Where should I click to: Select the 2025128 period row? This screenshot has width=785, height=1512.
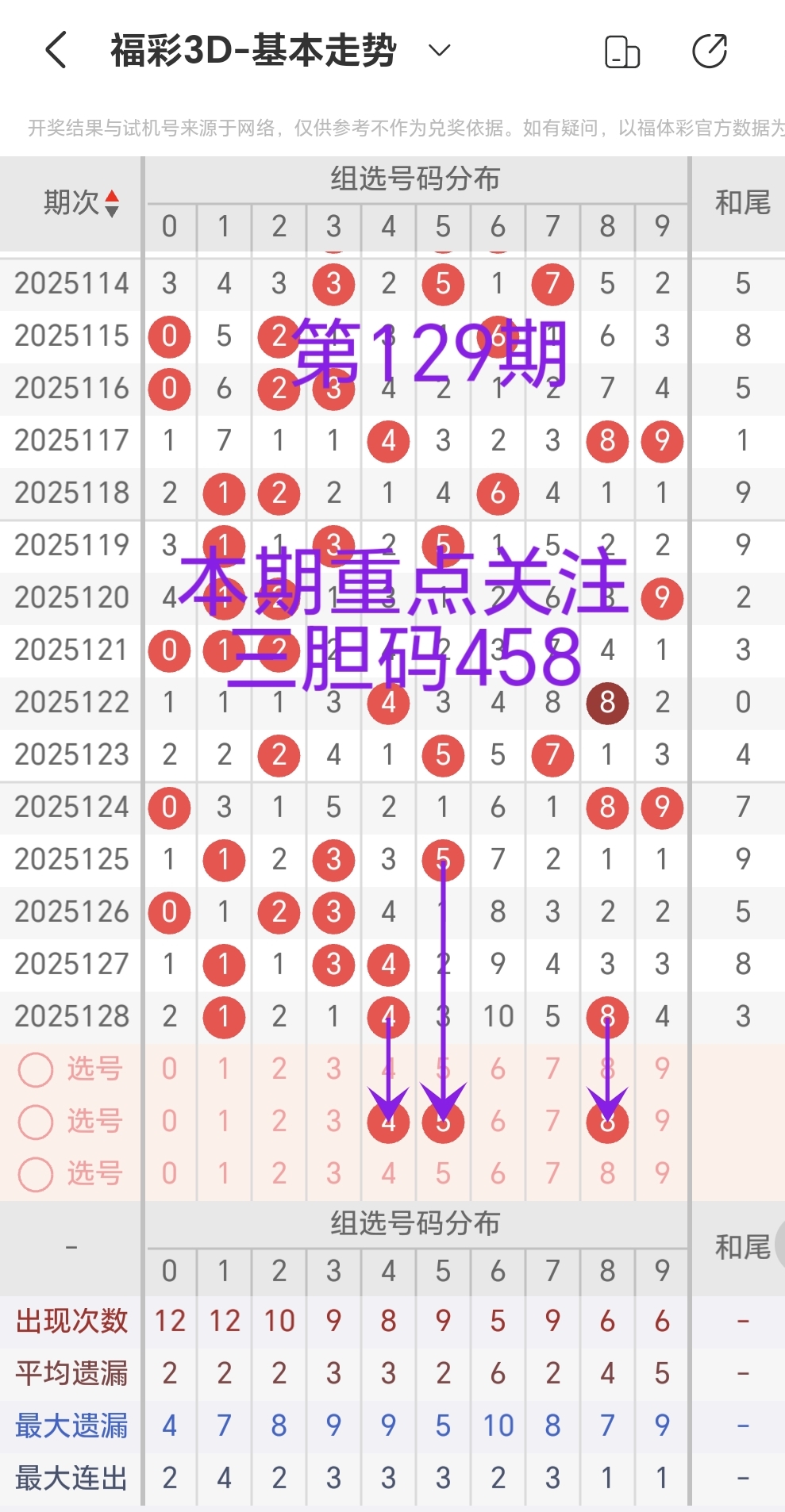point(73,1016)
